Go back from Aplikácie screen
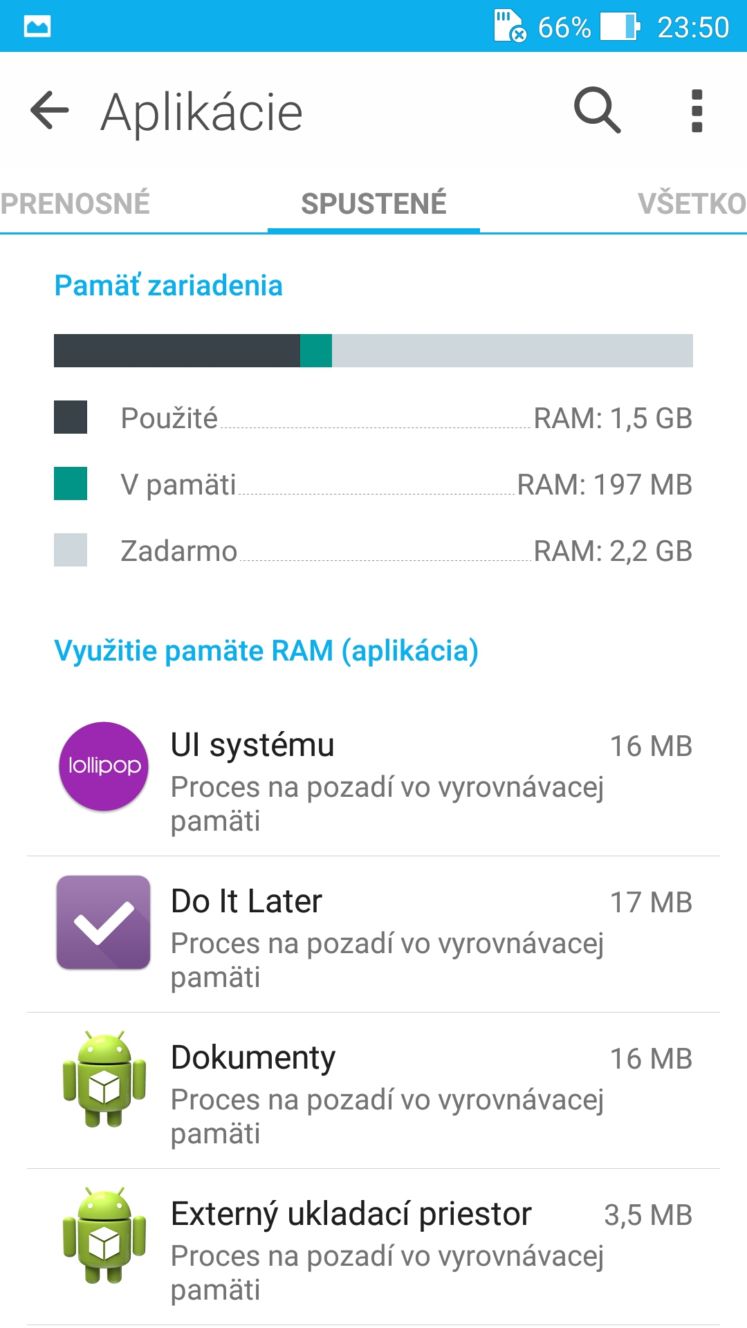This screenshot has width=747, height=1328. pyautogui.click(x=49, y=111)
